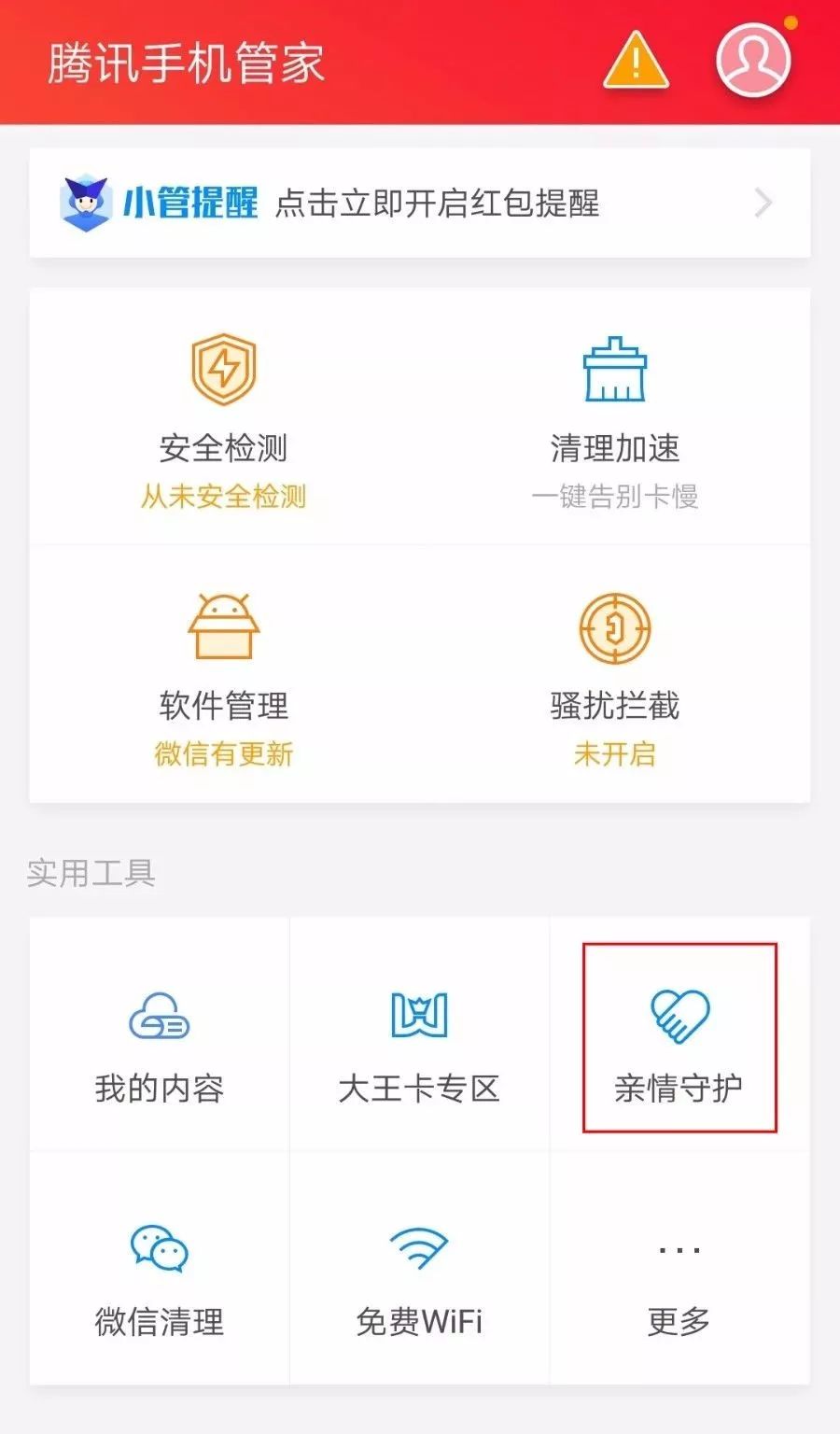
Task: Open the 小管提醒 red packet reminder banner
Action: [x=420, y=203]
